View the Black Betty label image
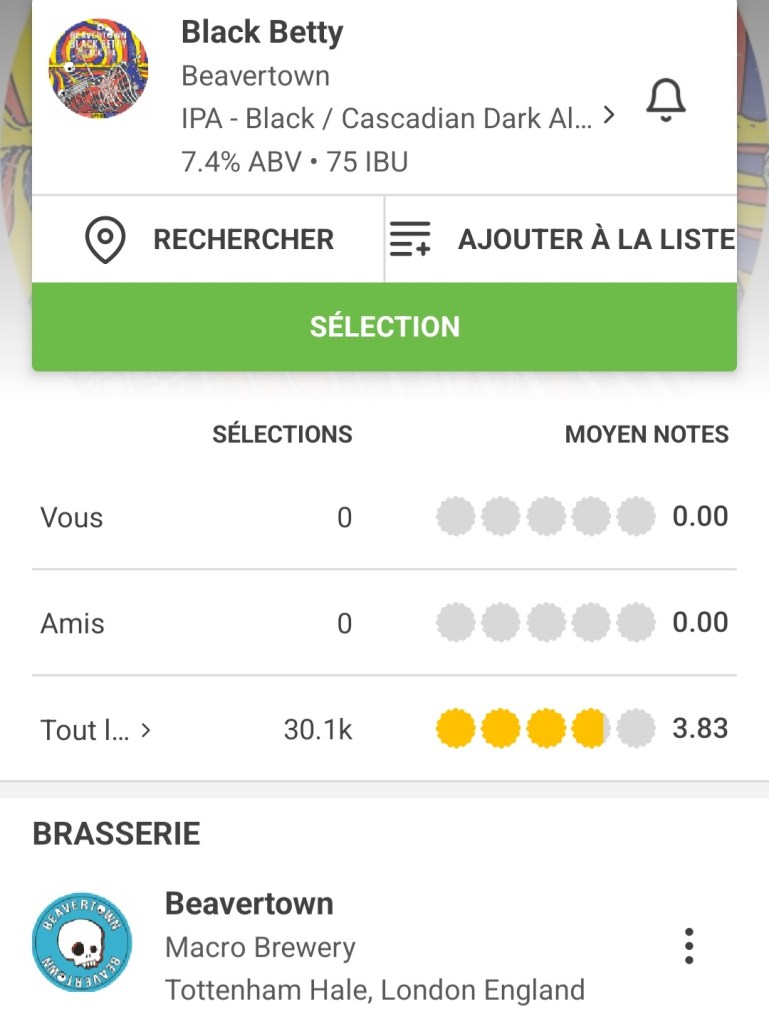The width and height of the screenshot is (769, 1024). coord(98,68)
